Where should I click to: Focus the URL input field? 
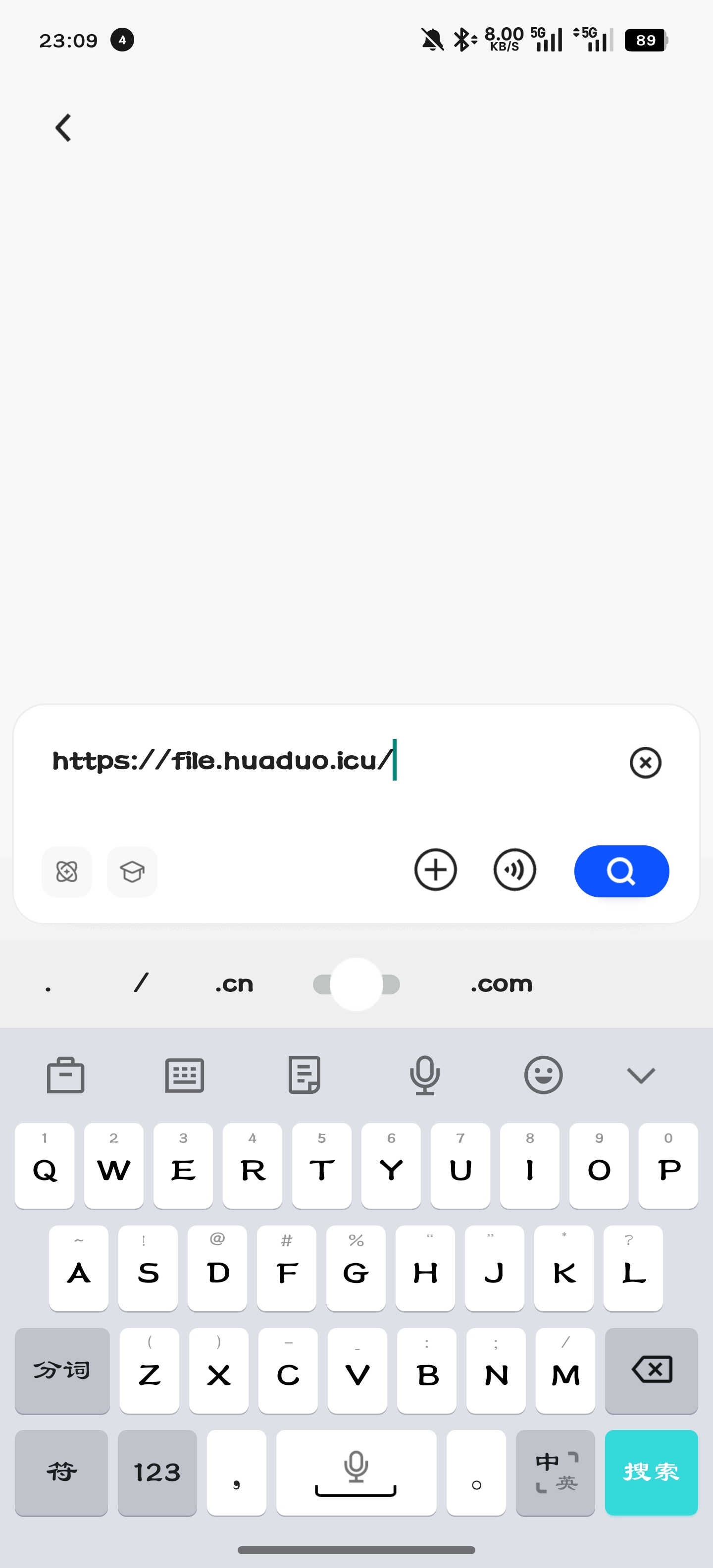305,761
